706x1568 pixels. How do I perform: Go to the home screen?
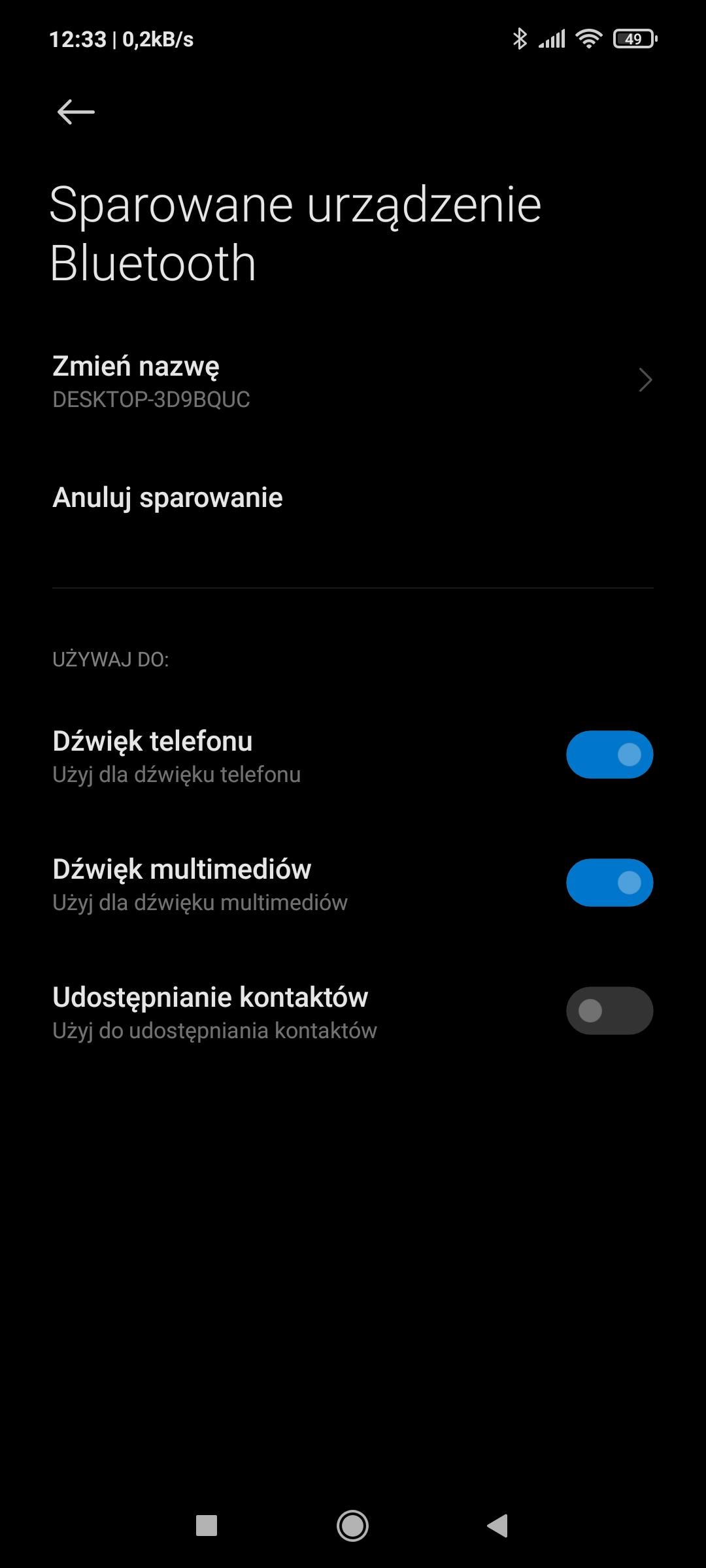point(352,1526)
